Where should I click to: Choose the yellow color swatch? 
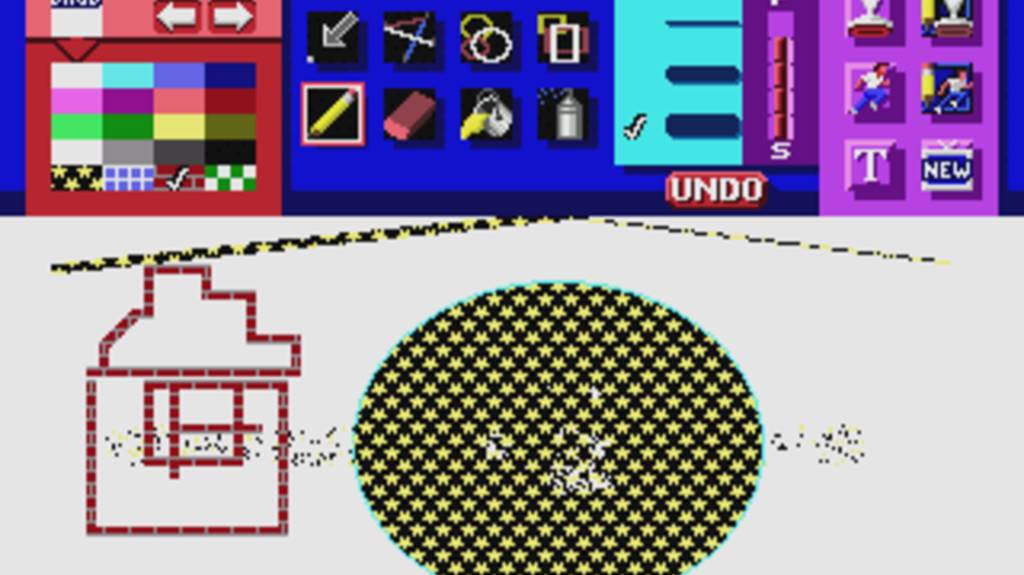(x=179, y=127)
